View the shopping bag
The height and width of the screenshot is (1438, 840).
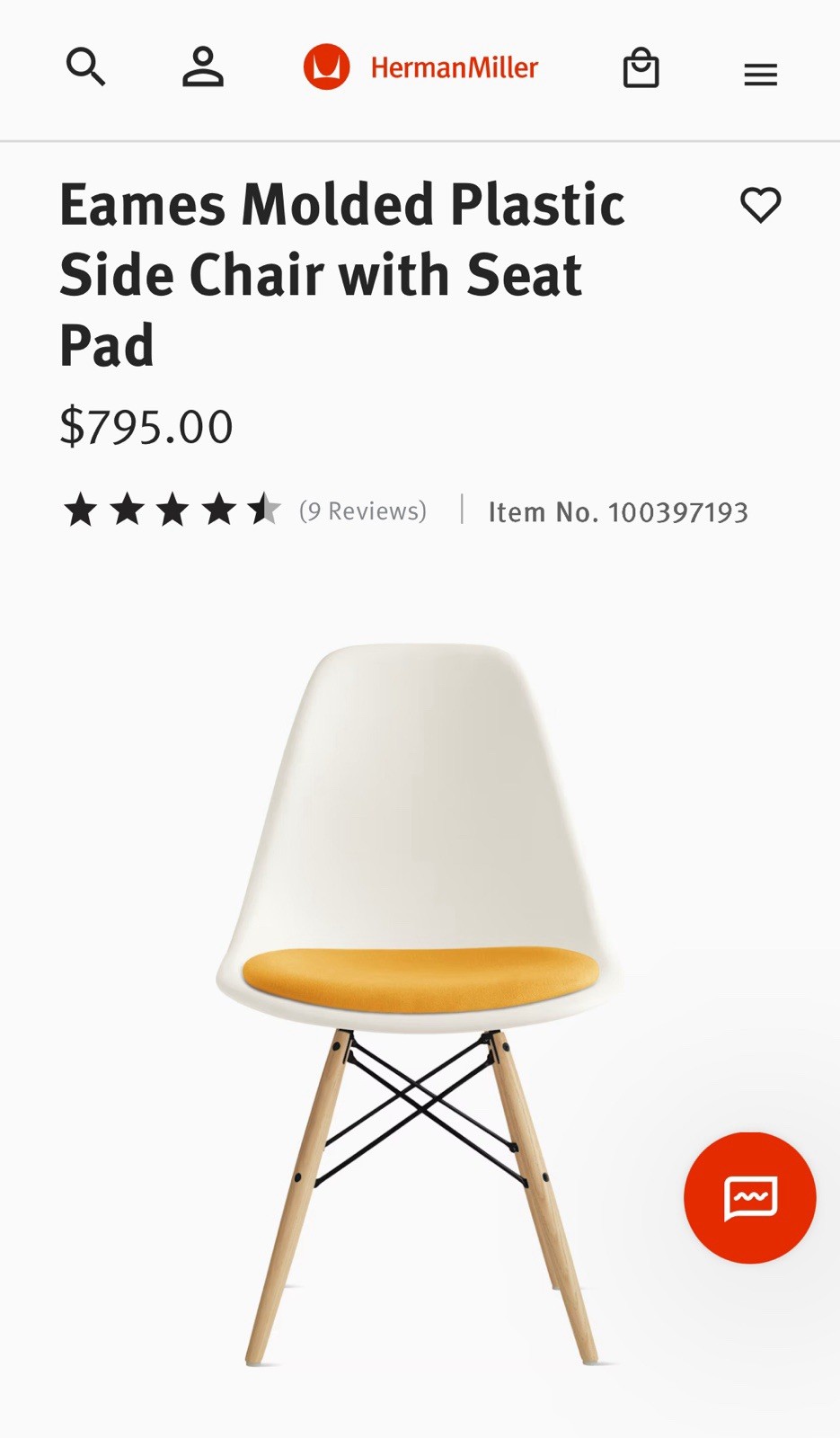(x=641, y=68)
